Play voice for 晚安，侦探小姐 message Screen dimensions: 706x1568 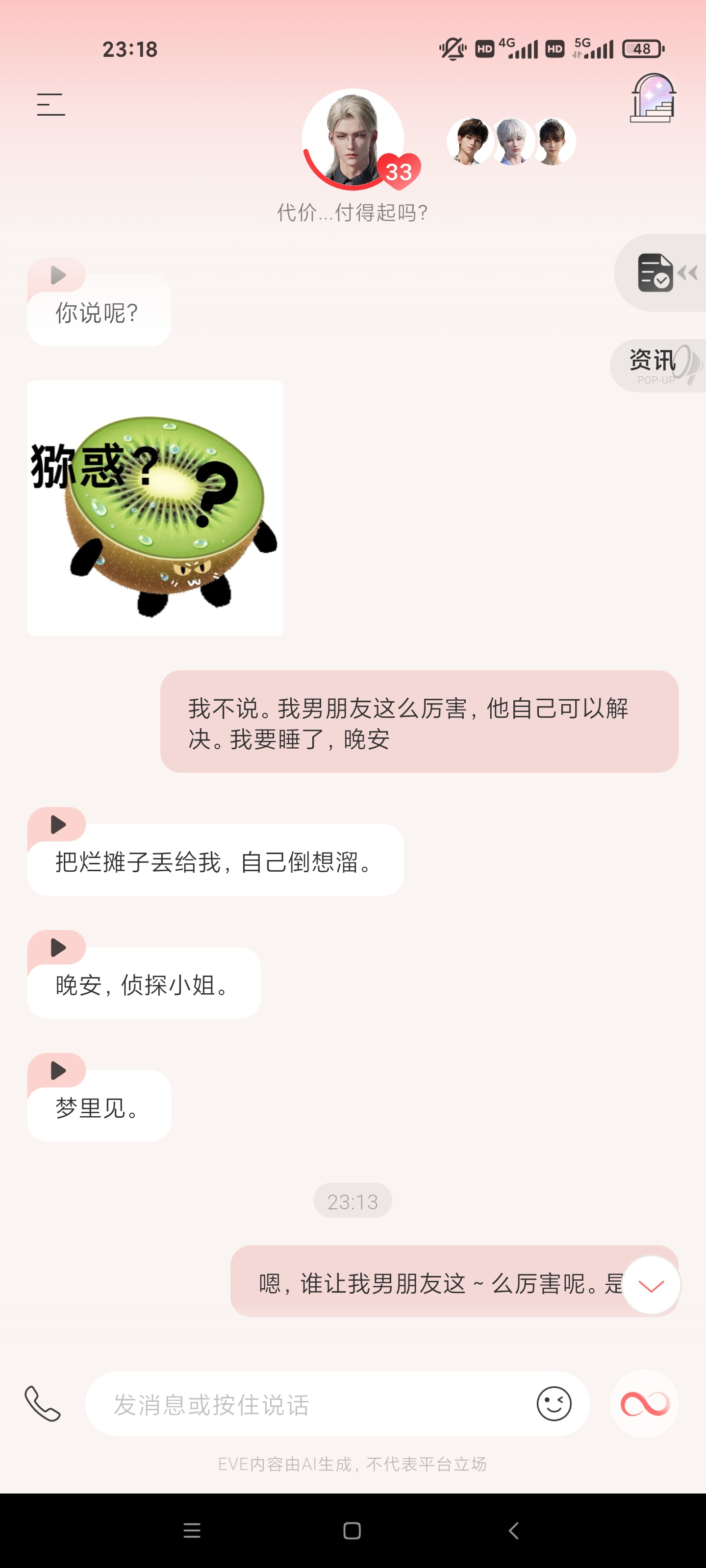(x=57, y=948)
